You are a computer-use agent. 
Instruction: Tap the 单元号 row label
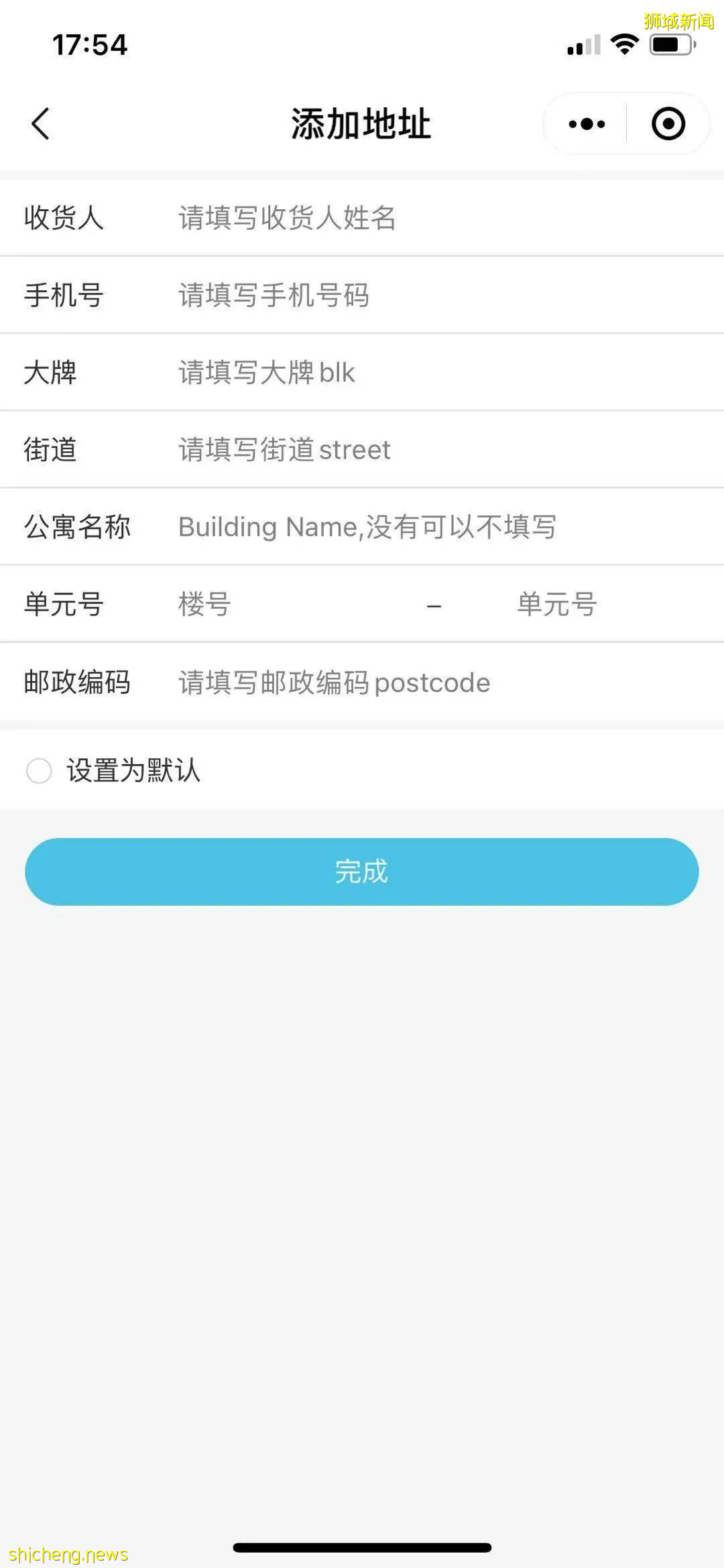pos(64,605)
